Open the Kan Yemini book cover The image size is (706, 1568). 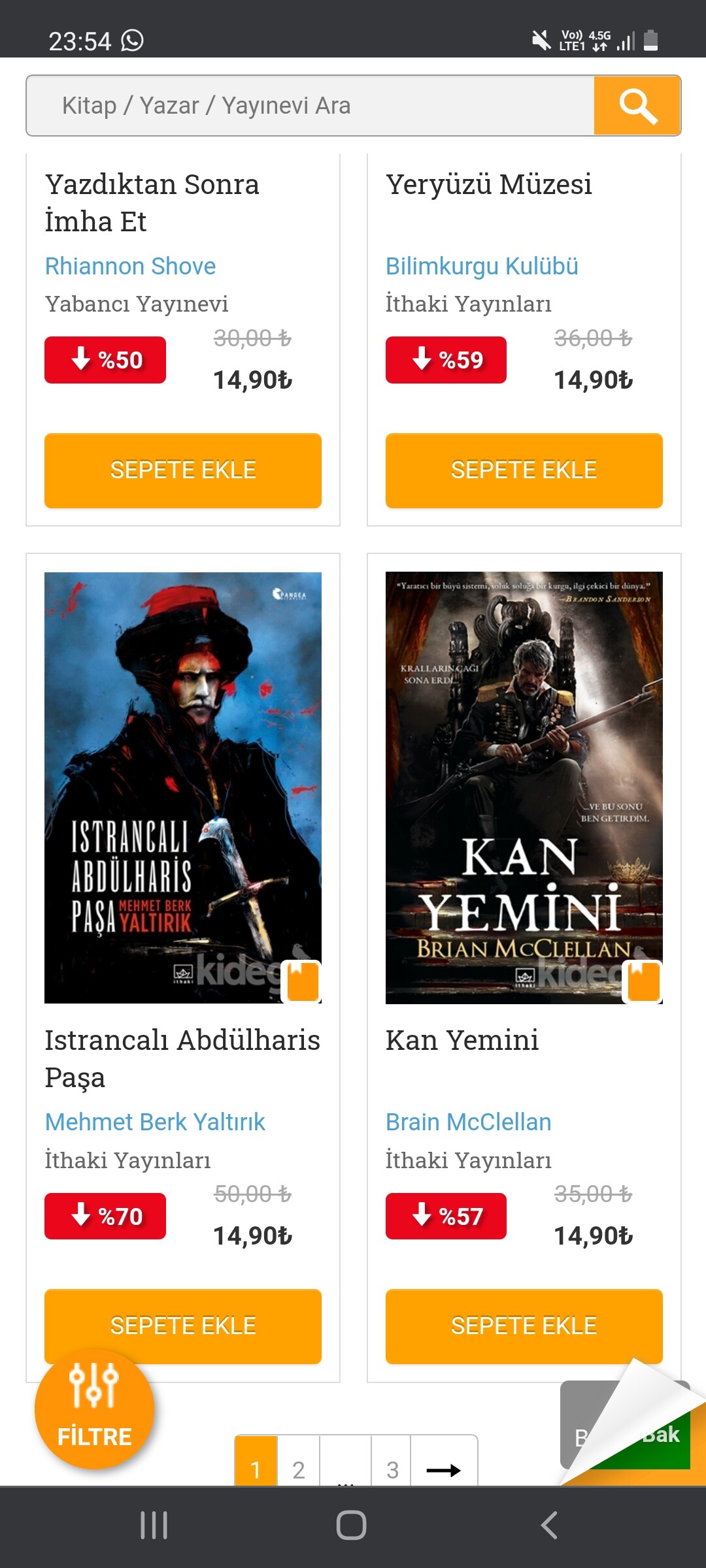524,787
